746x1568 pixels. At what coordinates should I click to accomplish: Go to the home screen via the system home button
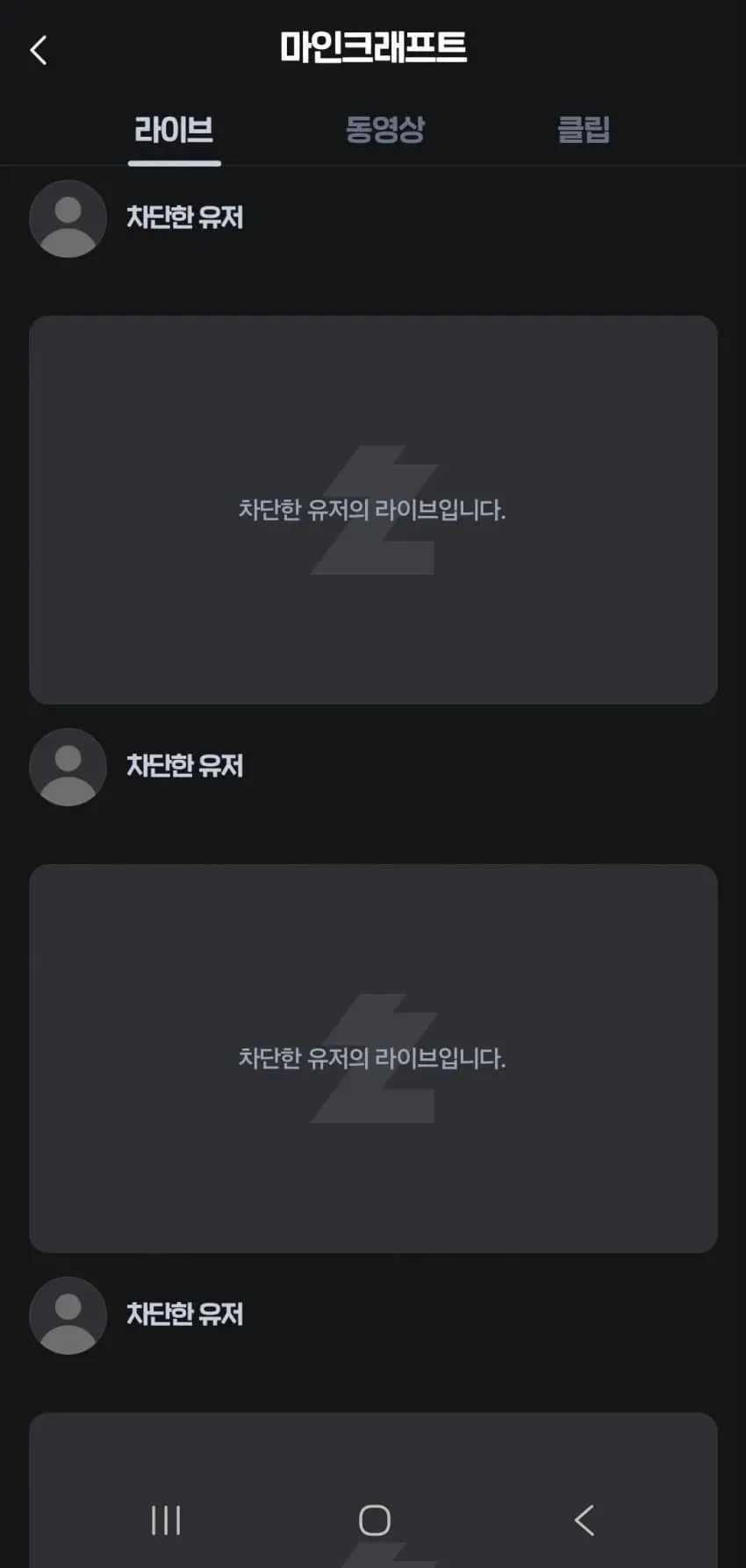click(x=375, y=1520)
